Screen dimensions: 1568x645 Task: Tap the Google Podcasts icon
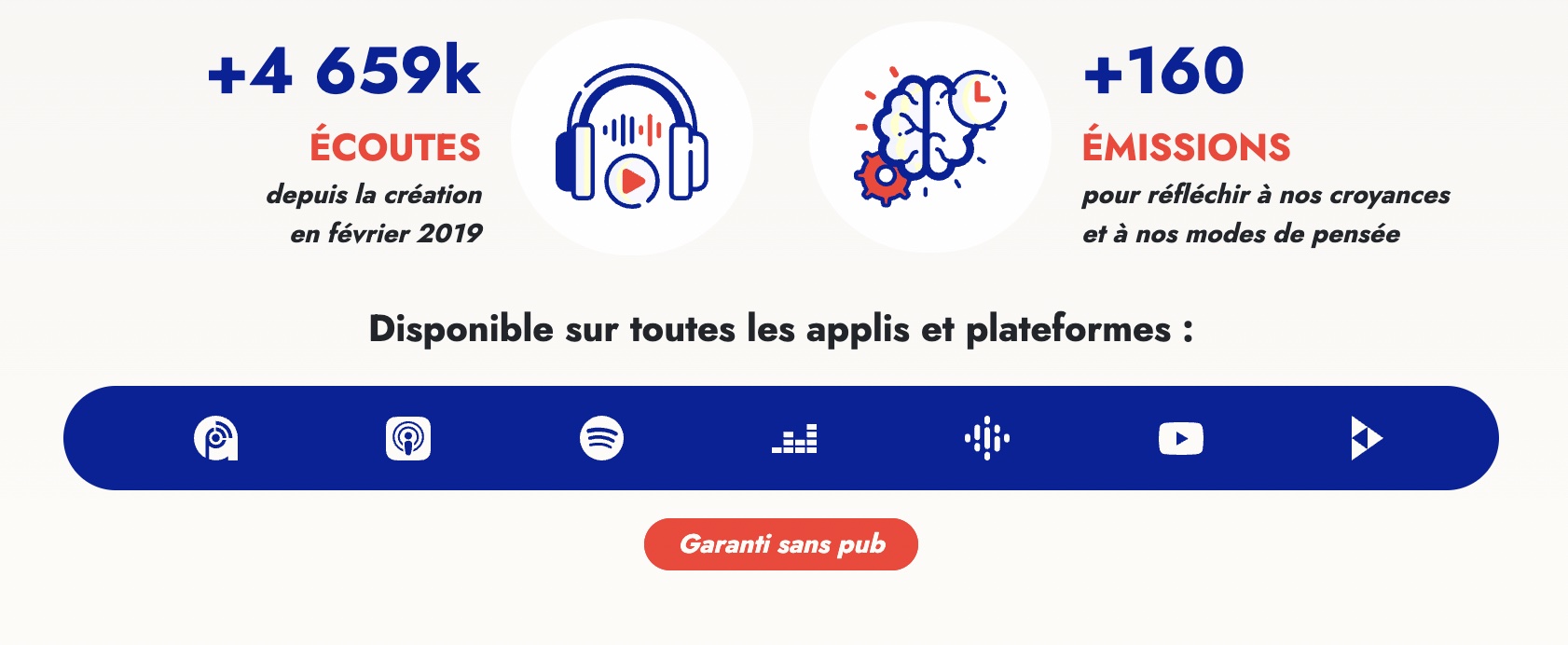pyautogui.click(x=987, y=438)
